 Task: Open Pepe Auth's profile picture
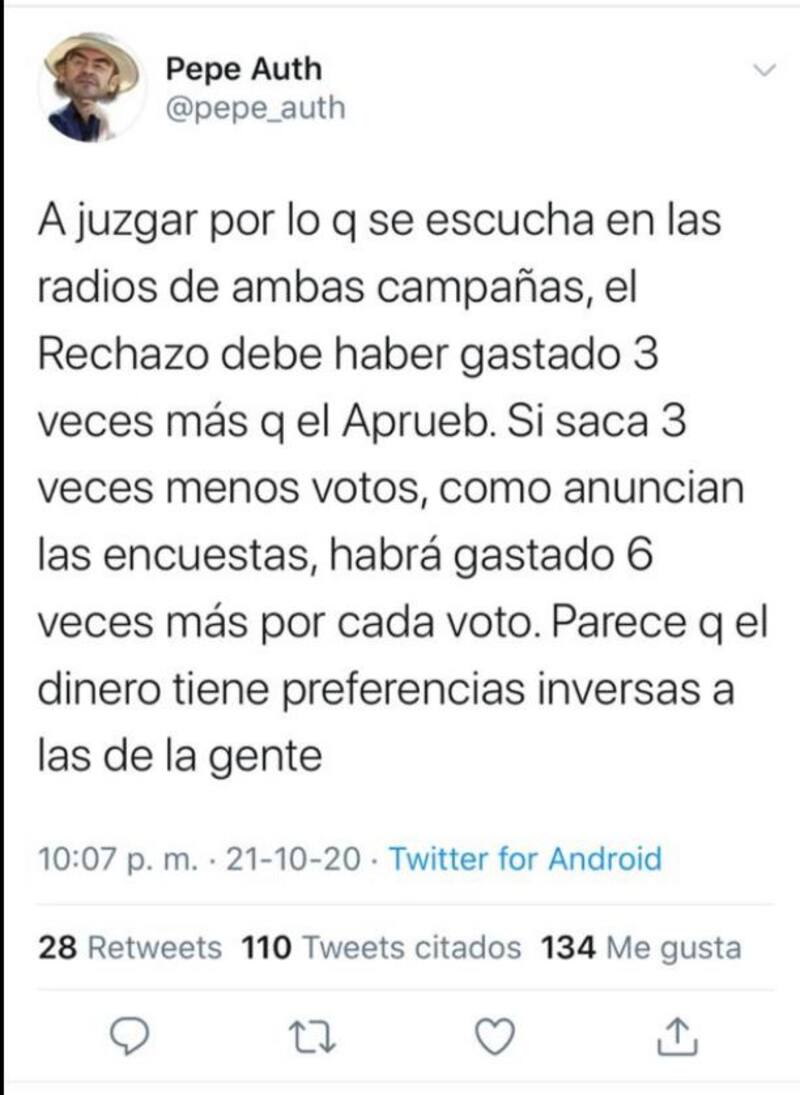[x=90, y=88]
